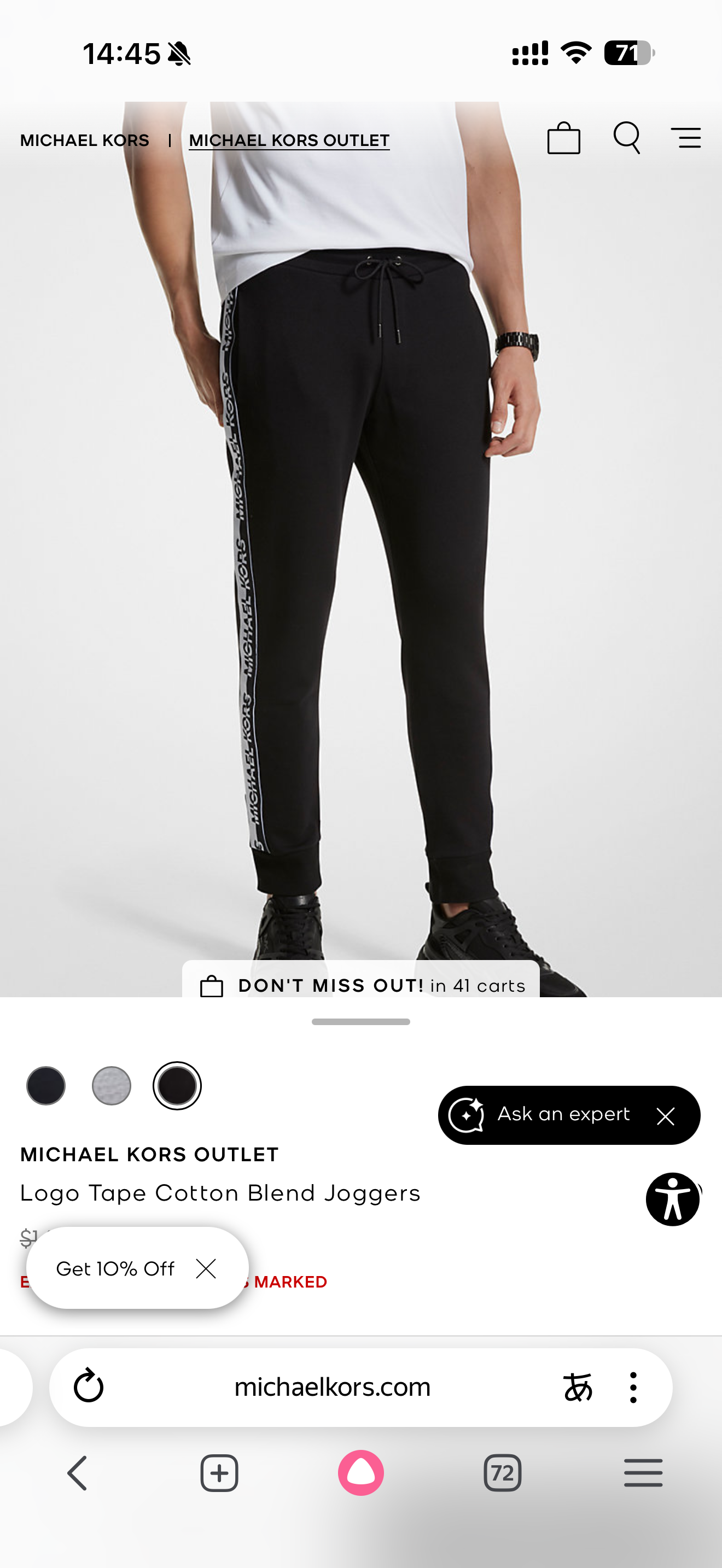Screen dimensions: 722x1568
Task: Translate the page with the browser
Action: coord(577,1387)
